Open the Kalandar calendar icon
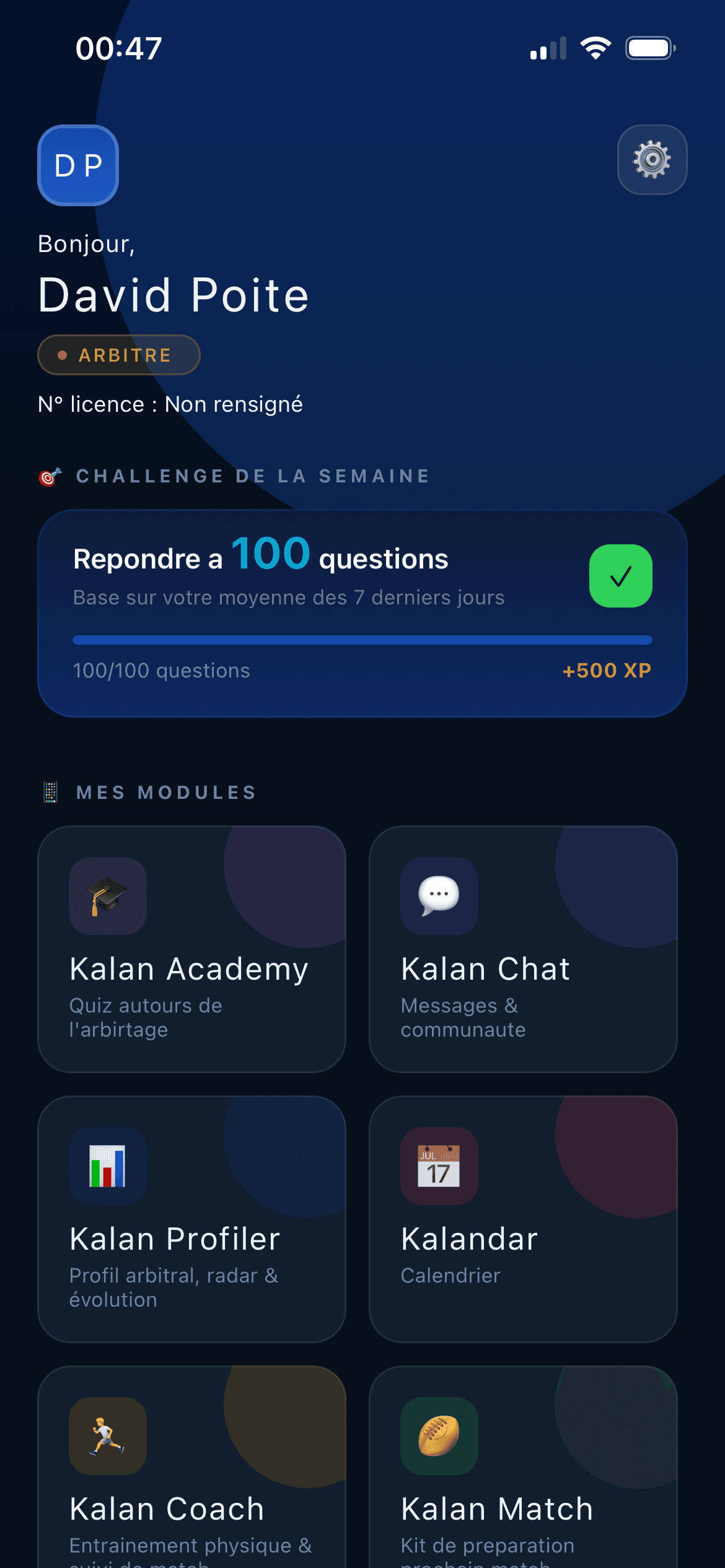 point(438,1166)
